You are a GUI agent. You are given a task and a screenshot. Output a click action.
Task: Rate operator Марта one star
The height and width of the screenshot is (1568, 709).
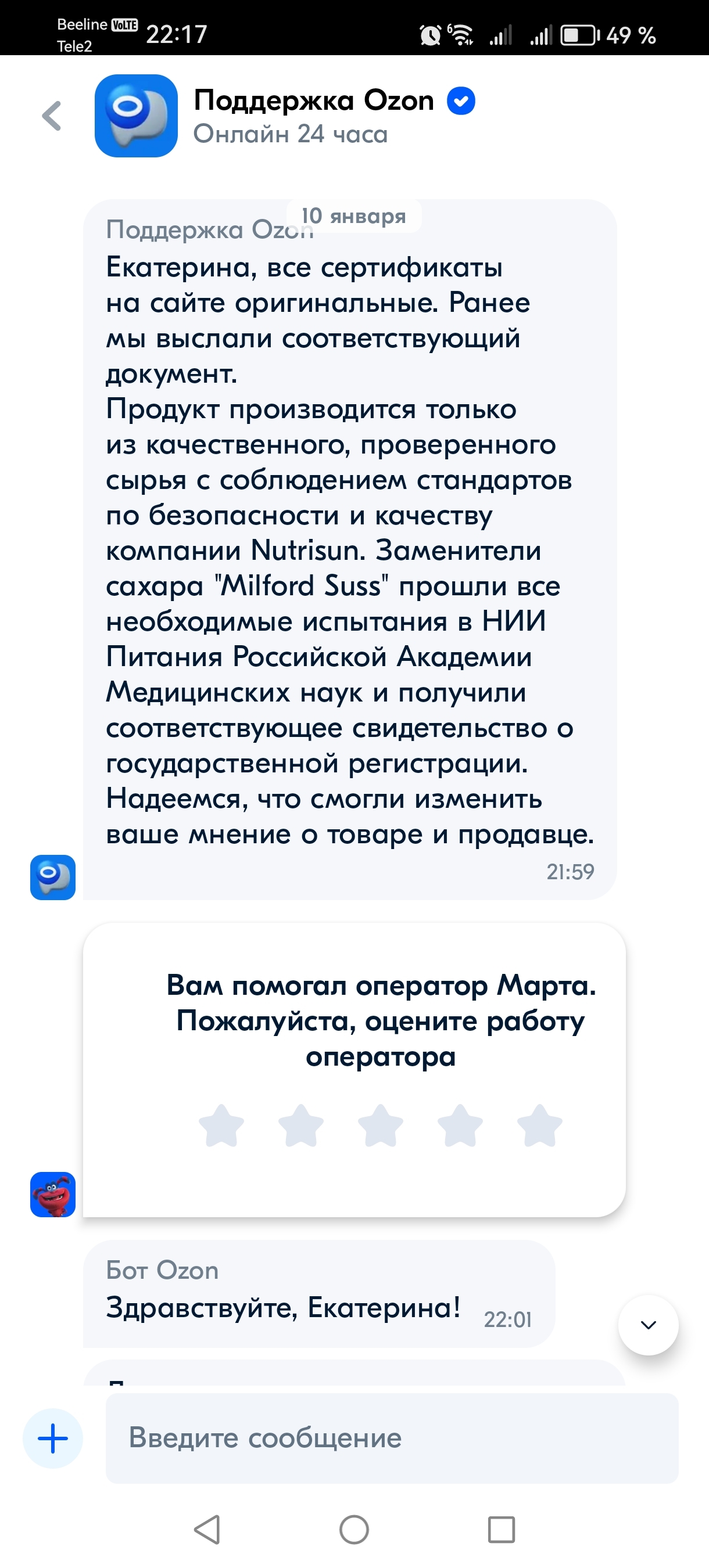221,1125
